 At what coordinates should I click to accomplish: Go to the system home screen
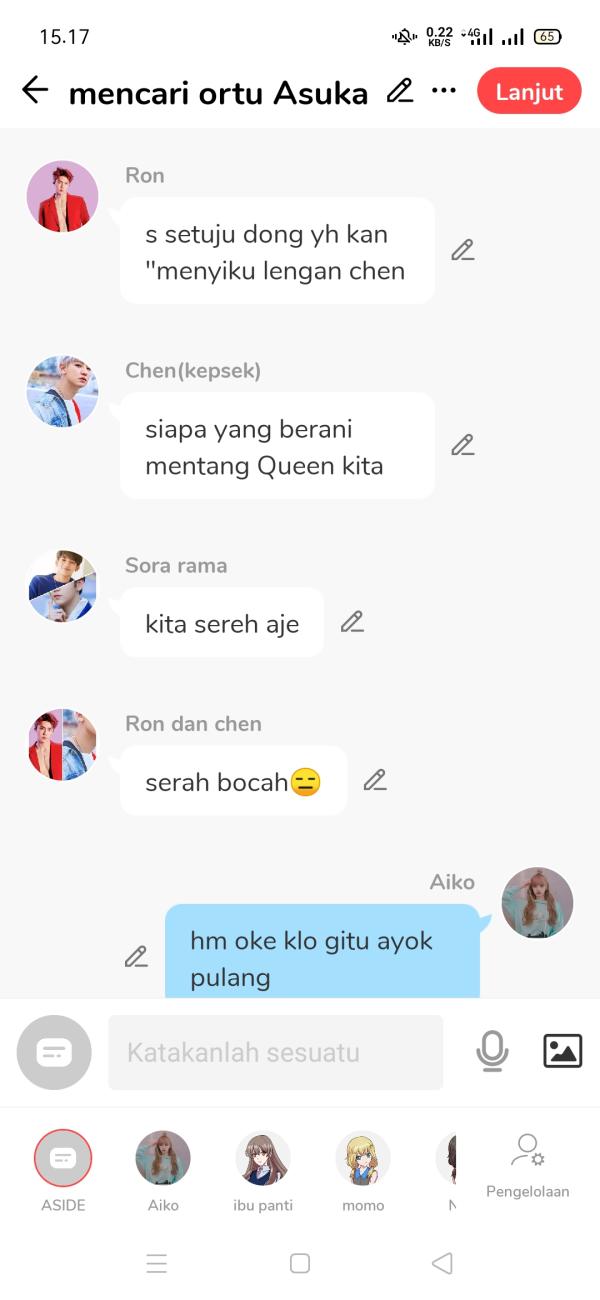(300, 1263)
